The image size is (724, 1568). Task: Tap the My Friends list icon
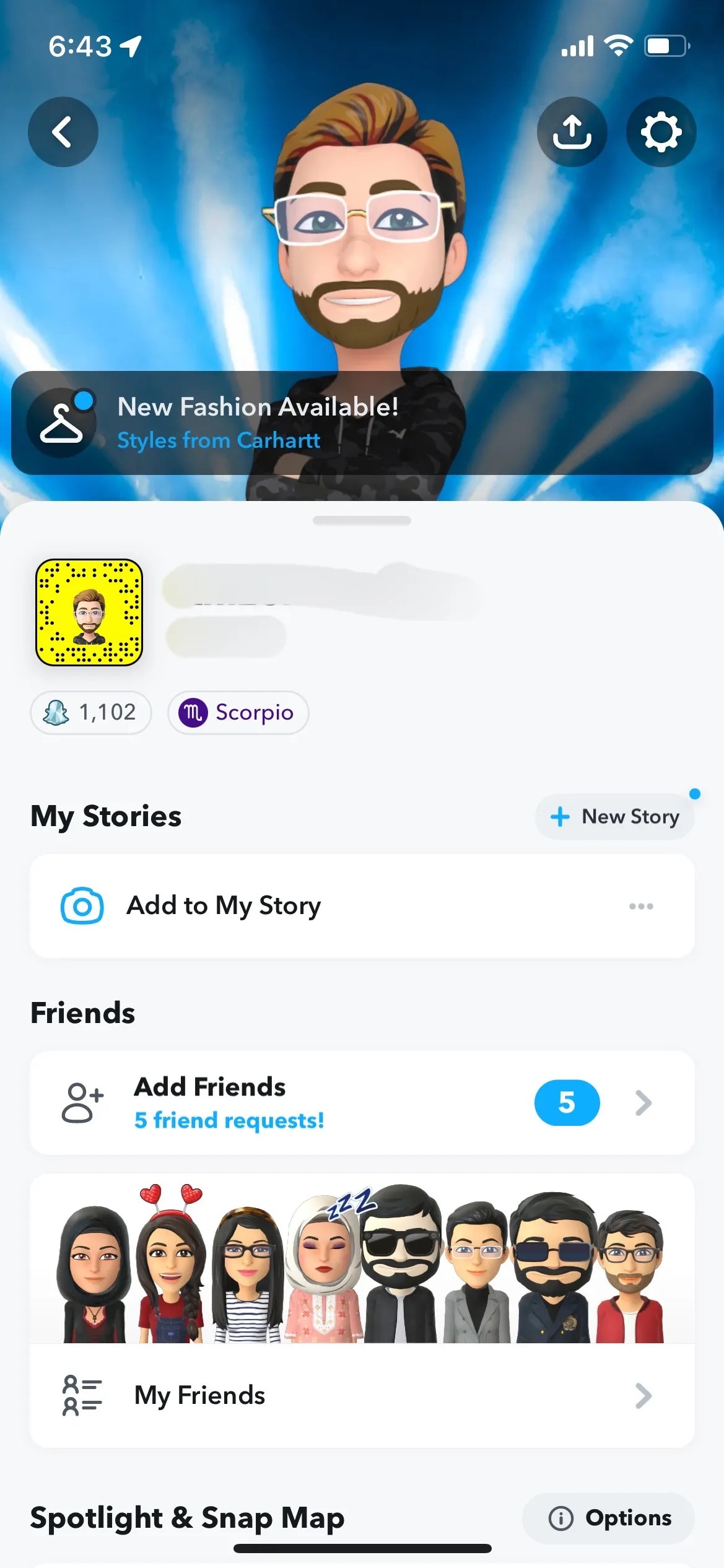[81, 1396]
